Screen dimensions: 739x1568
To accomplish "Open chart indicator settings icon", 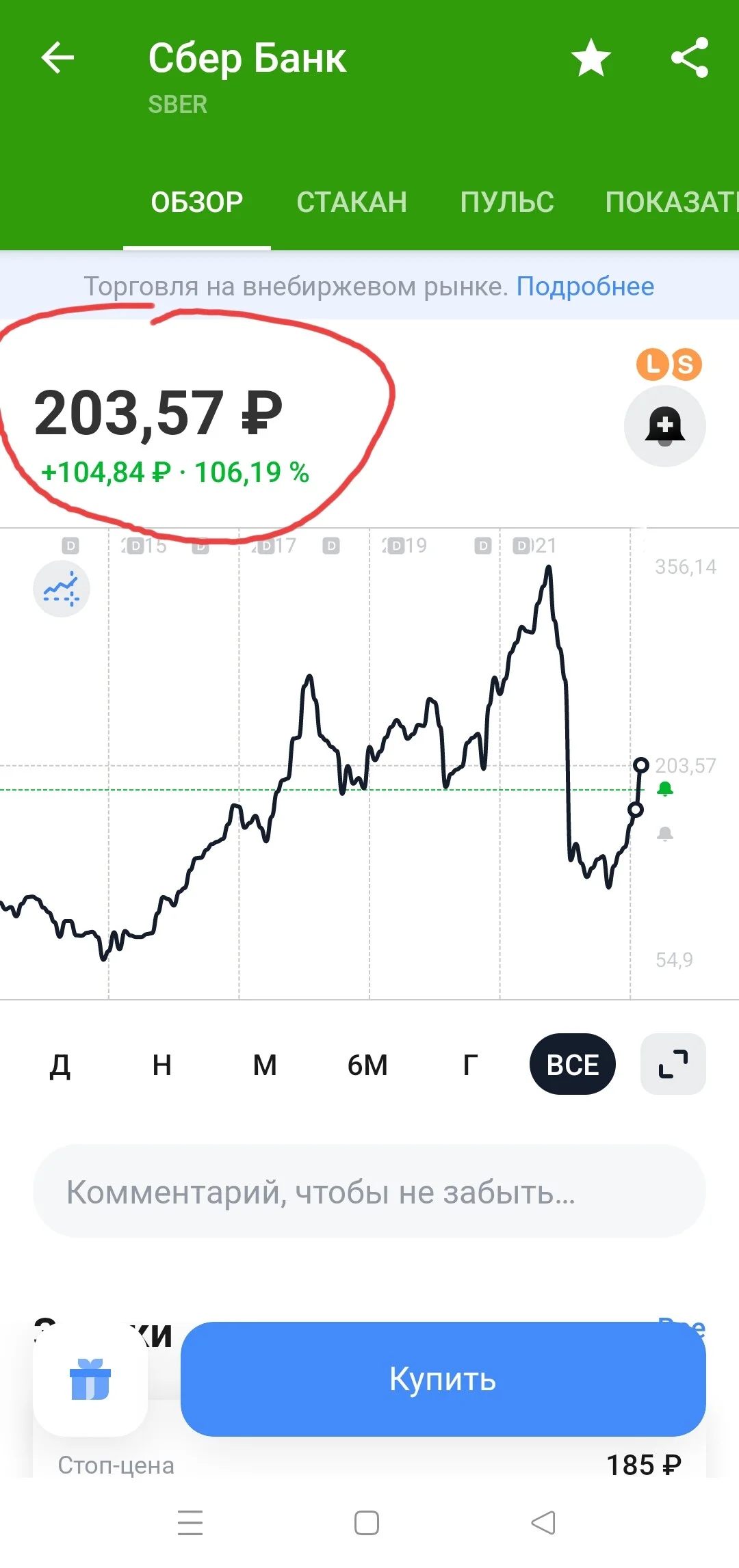I will coord(62,589).
